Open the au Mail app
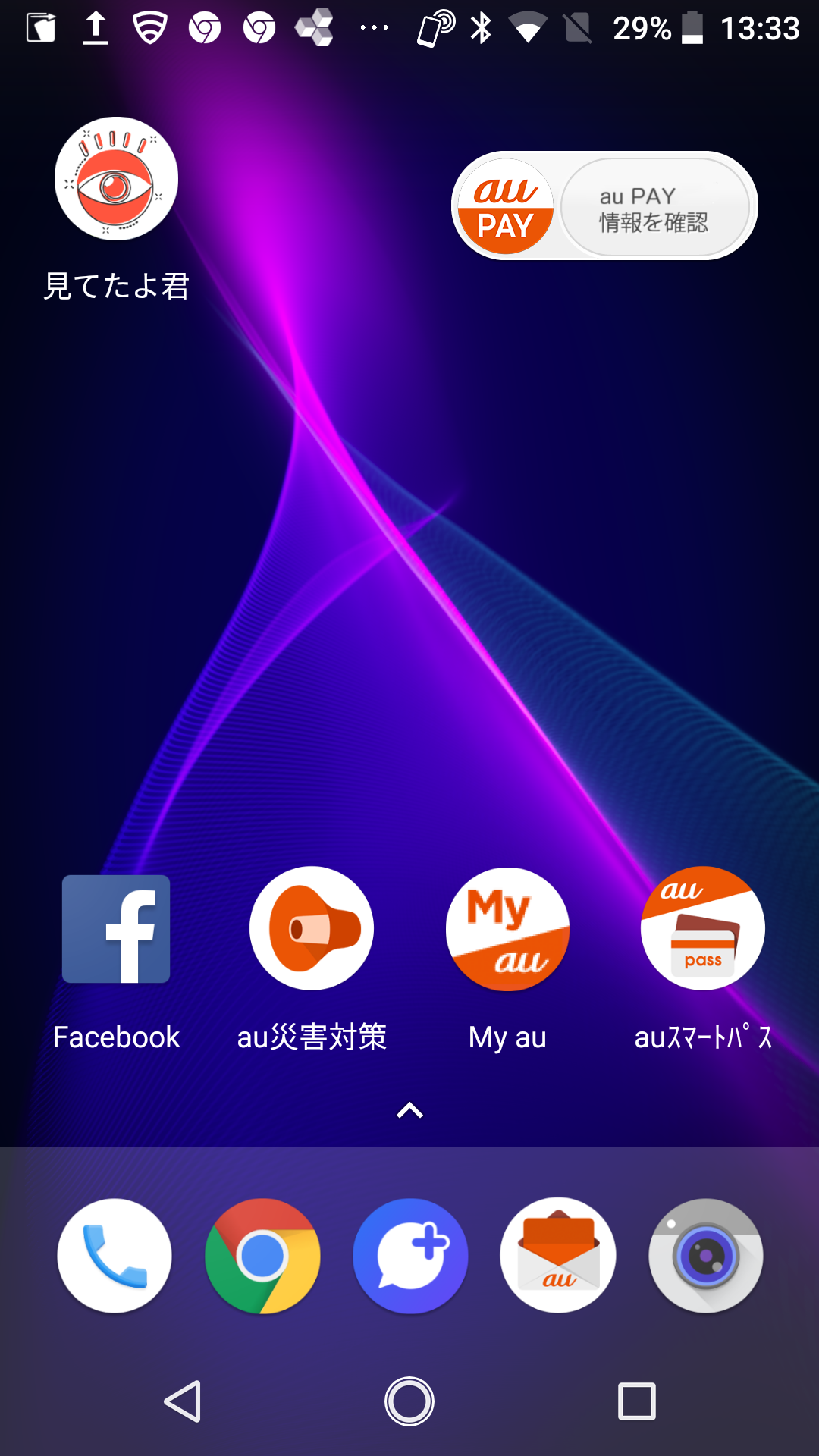 click(558, 1256)
